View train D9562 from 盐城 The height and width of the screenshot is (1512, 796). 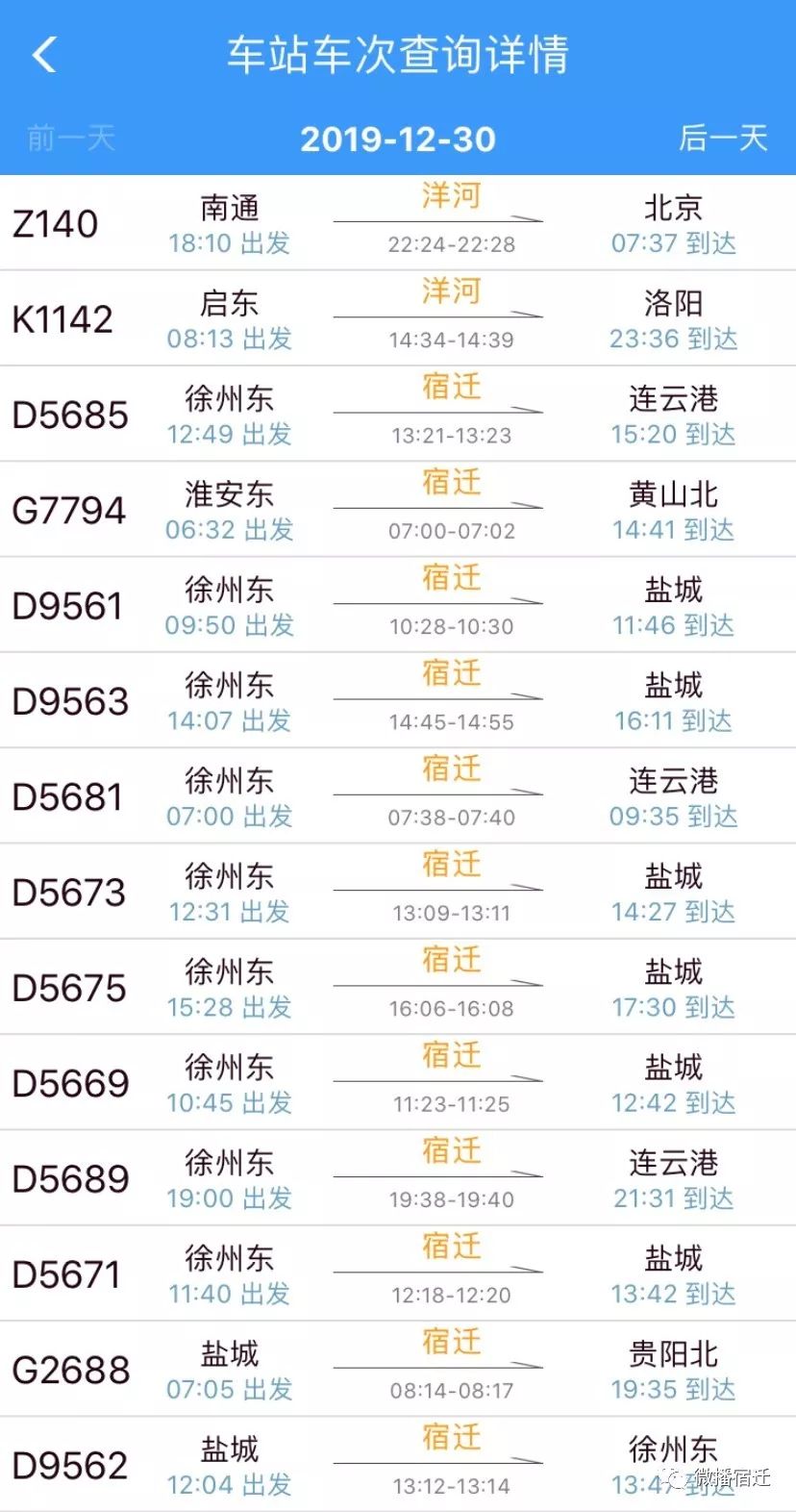(398, 1464)
